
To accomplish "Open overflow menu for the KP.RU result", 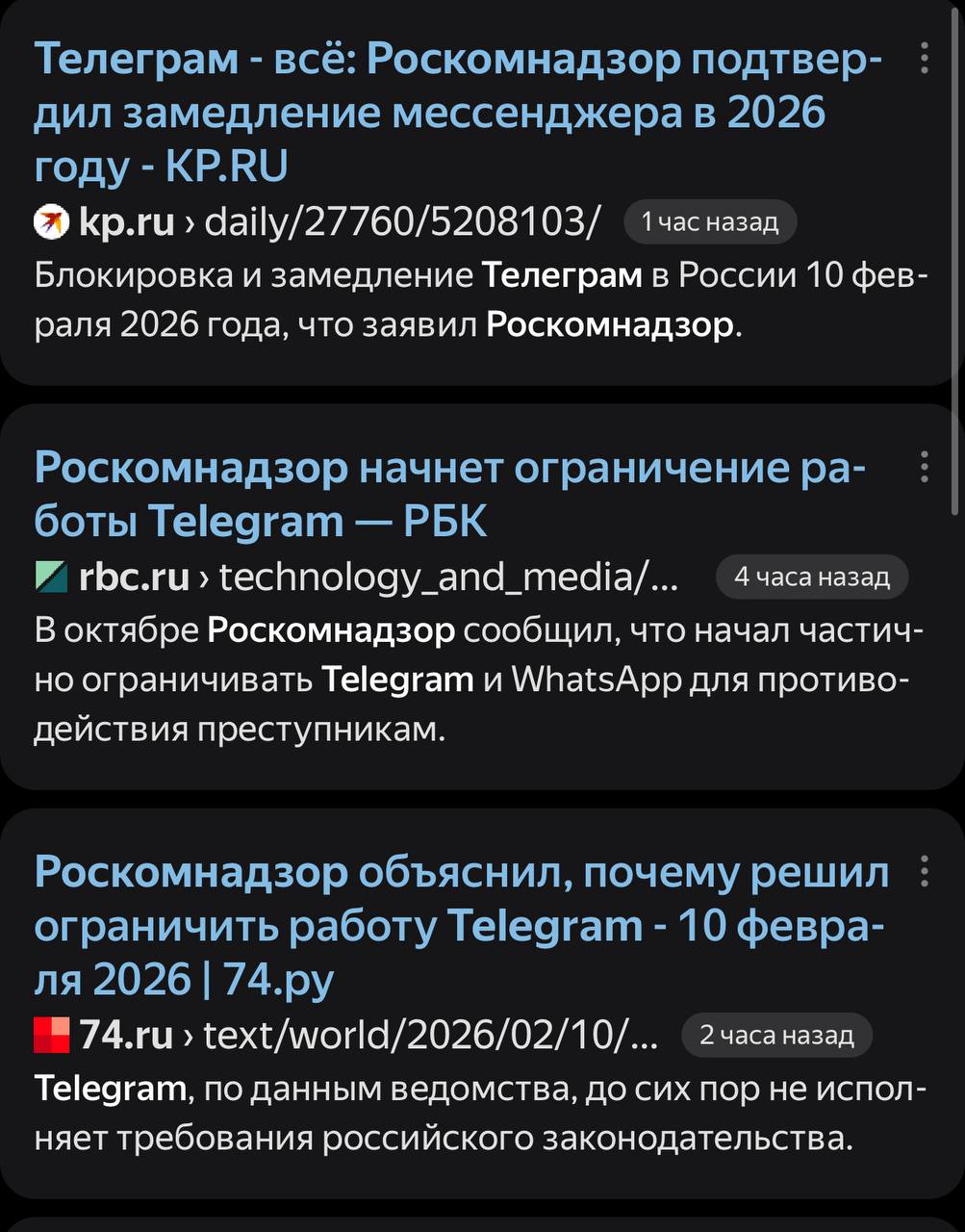I will tap(924, 58).
